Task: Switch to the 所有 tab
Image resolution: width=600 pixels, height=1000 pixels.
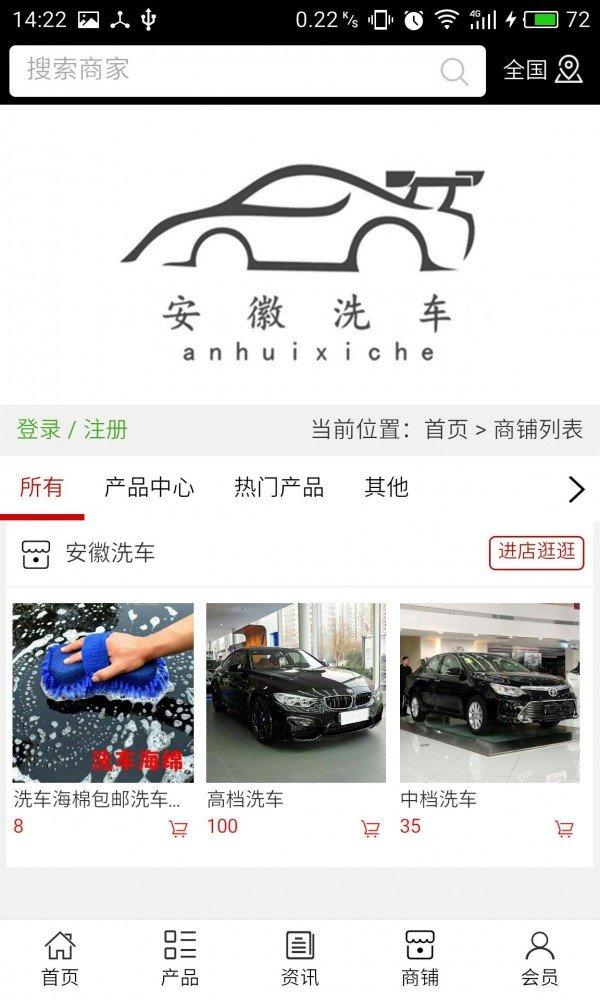Action: click(42, 488)
